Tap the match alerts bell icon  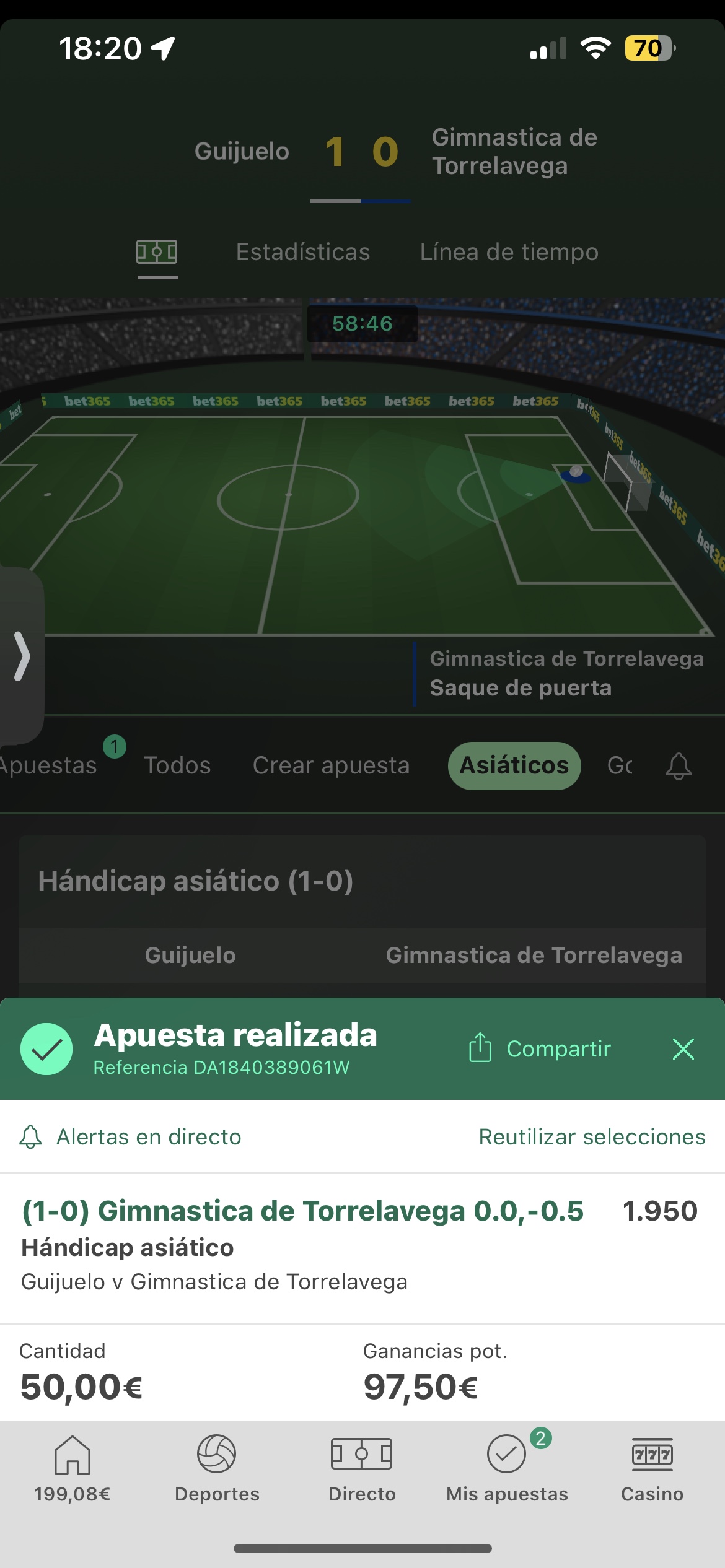(x=679, y=766)
